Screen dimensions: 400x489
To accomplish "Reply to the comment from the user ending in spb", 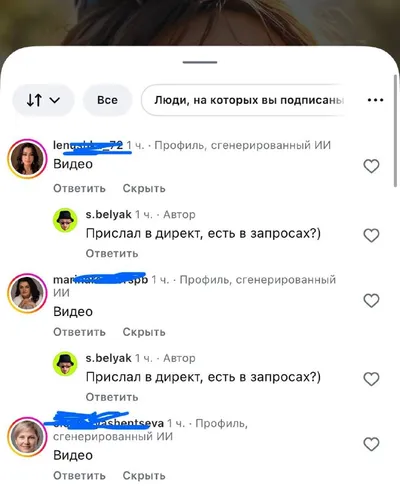I will pyautogui.click(x=79, y=332).
